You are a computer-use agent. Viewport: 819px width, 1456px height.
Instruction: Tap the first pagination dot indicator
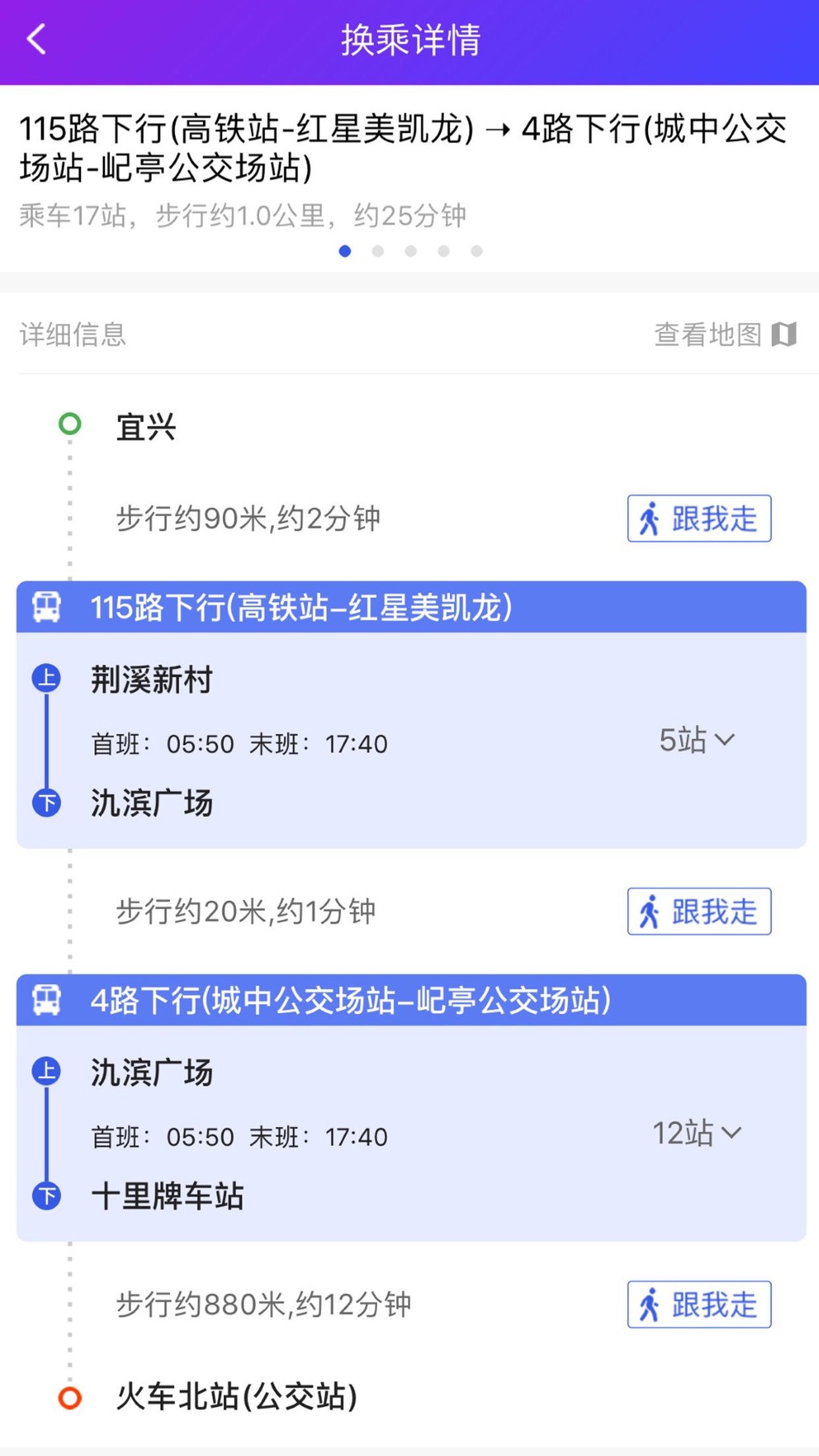(346, 251)
